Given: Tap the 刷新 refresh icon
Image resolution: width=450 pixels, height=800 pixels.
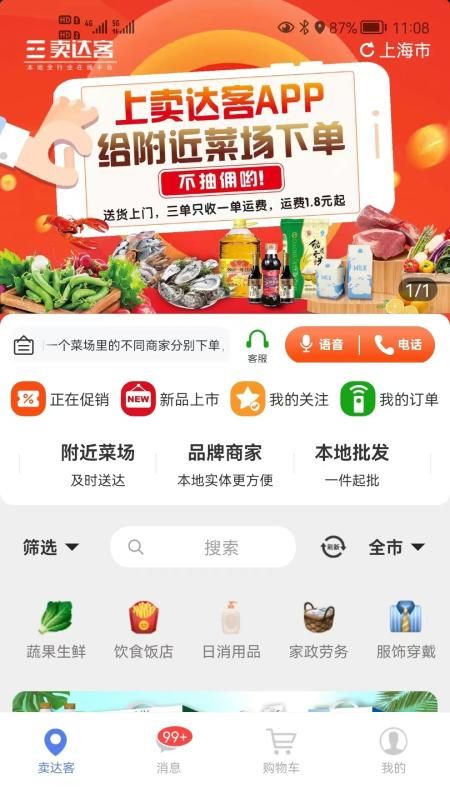Looking at the screenshot, I should 333,547.
